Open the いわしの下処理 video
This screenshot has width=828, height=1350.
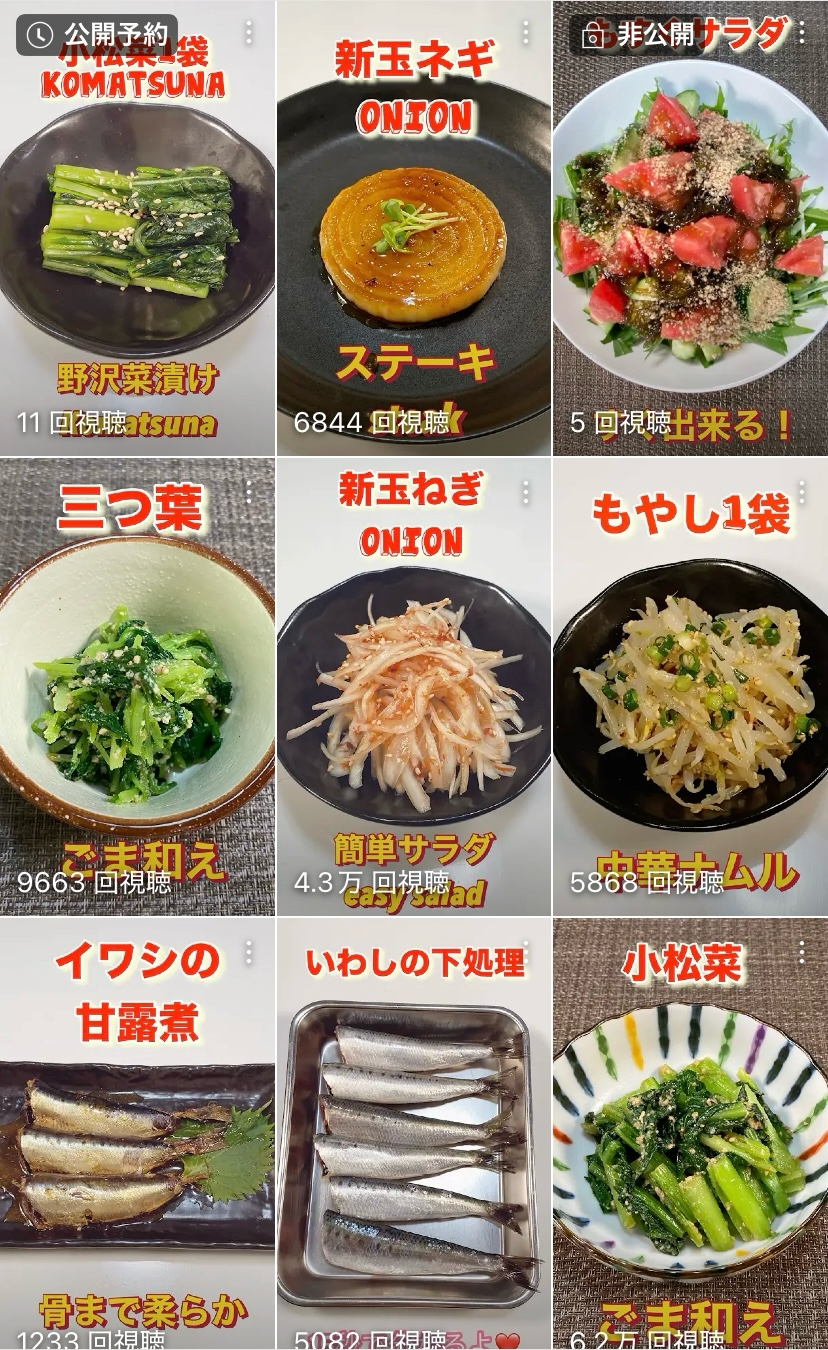[x=413, y=1140]
